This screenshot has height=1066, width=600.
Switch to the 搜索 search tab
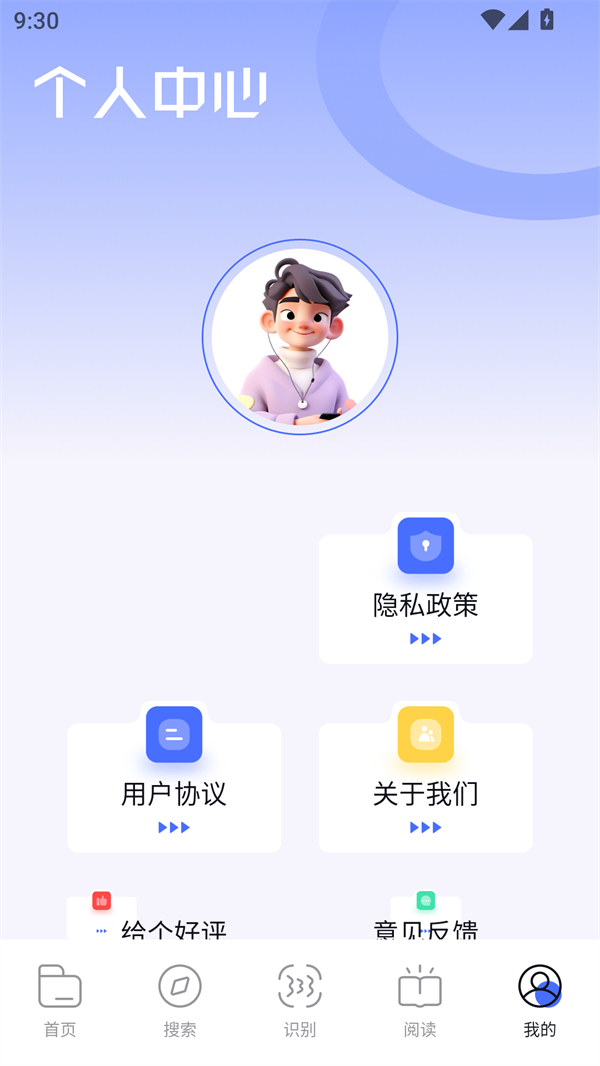pos(180,1000)
